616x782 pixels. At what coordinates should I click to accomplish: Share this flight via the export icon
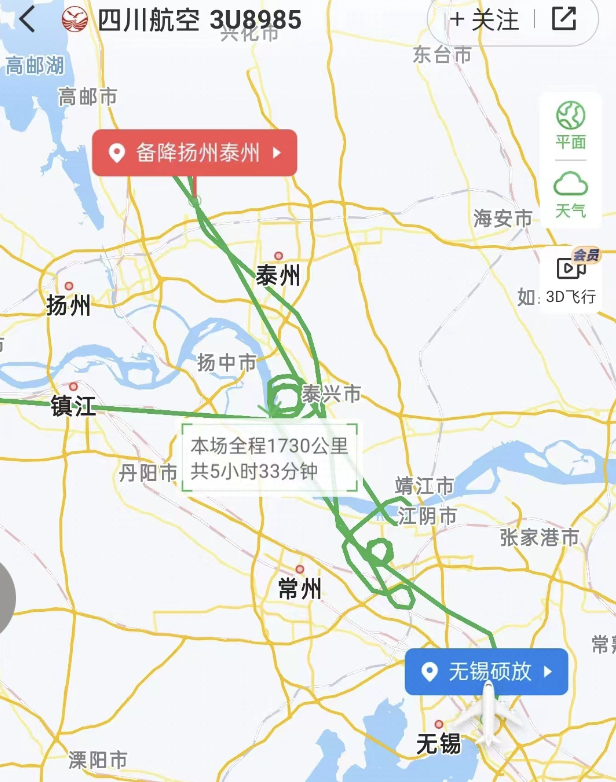(x=565, y=19)
